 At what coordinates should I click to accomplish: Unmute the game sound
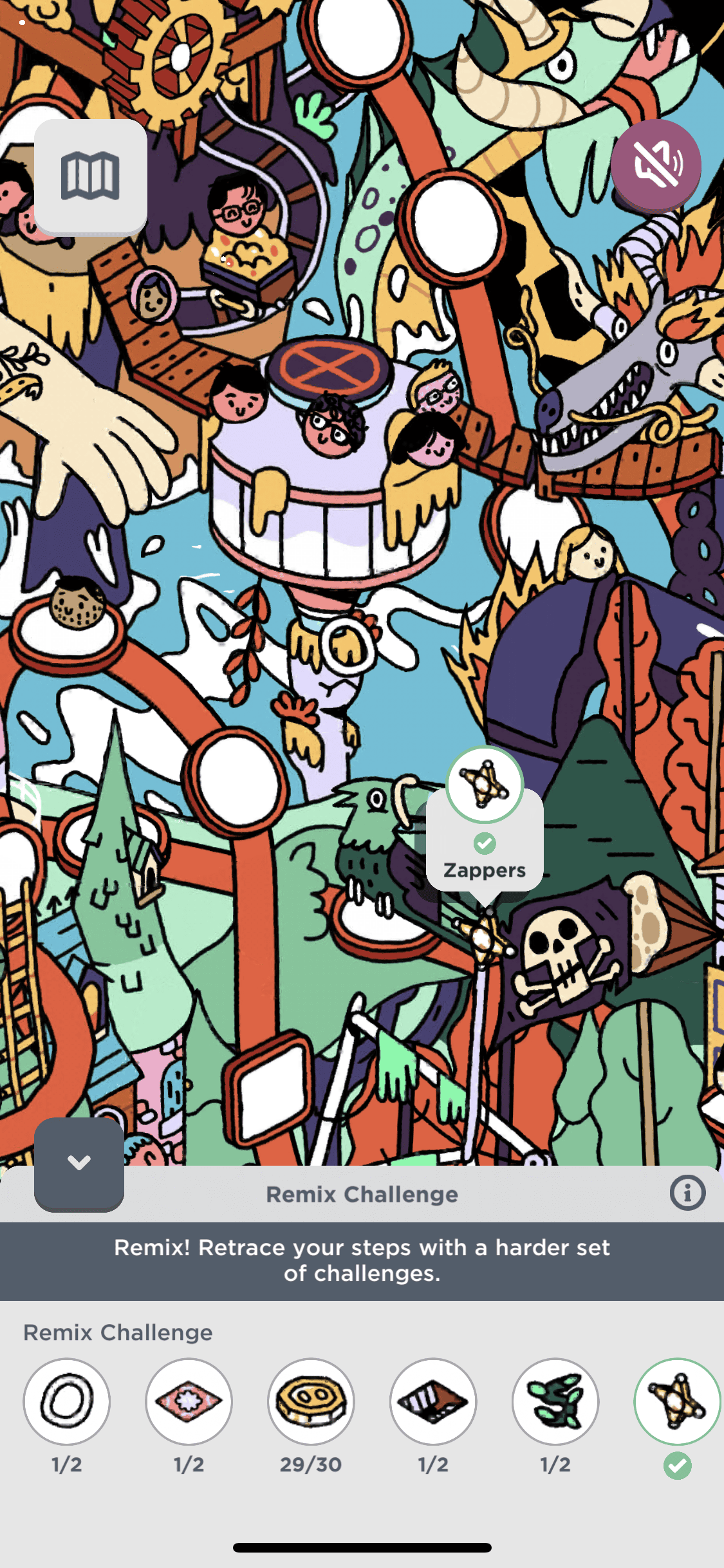point(656,164)
